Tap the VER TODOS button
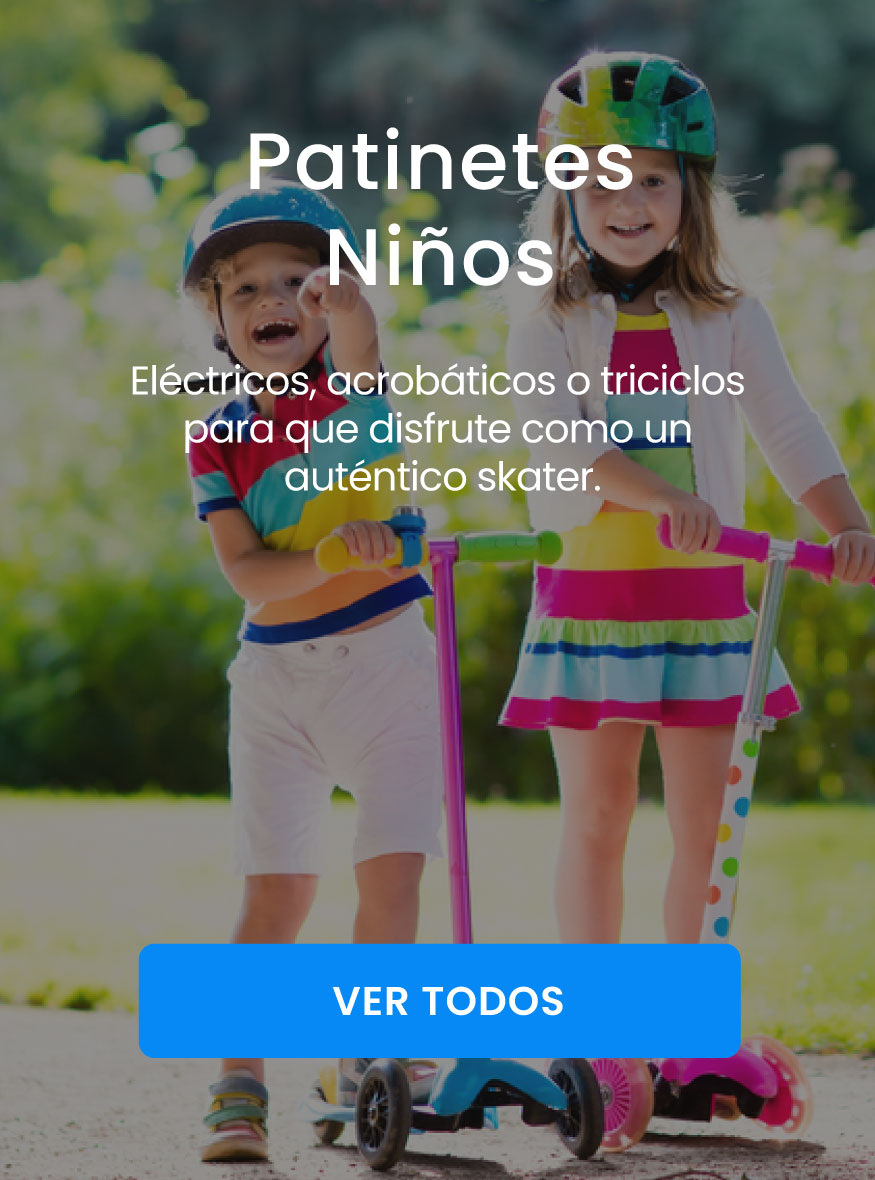The width and height of the screenshot is (875, 1180). (439, 1001)
